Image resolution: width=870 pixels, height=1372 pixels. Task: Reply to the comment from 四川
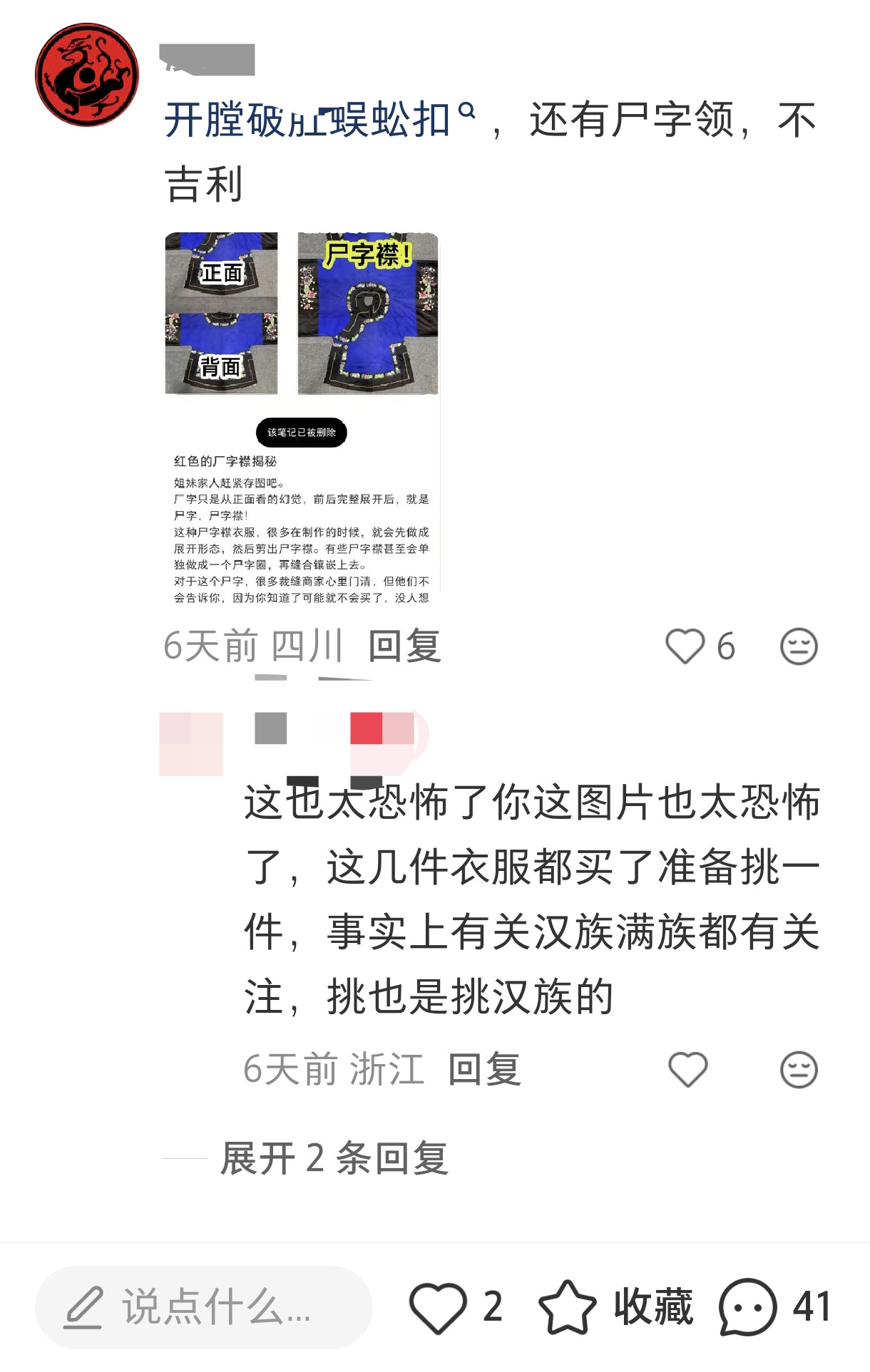[404, 646]
